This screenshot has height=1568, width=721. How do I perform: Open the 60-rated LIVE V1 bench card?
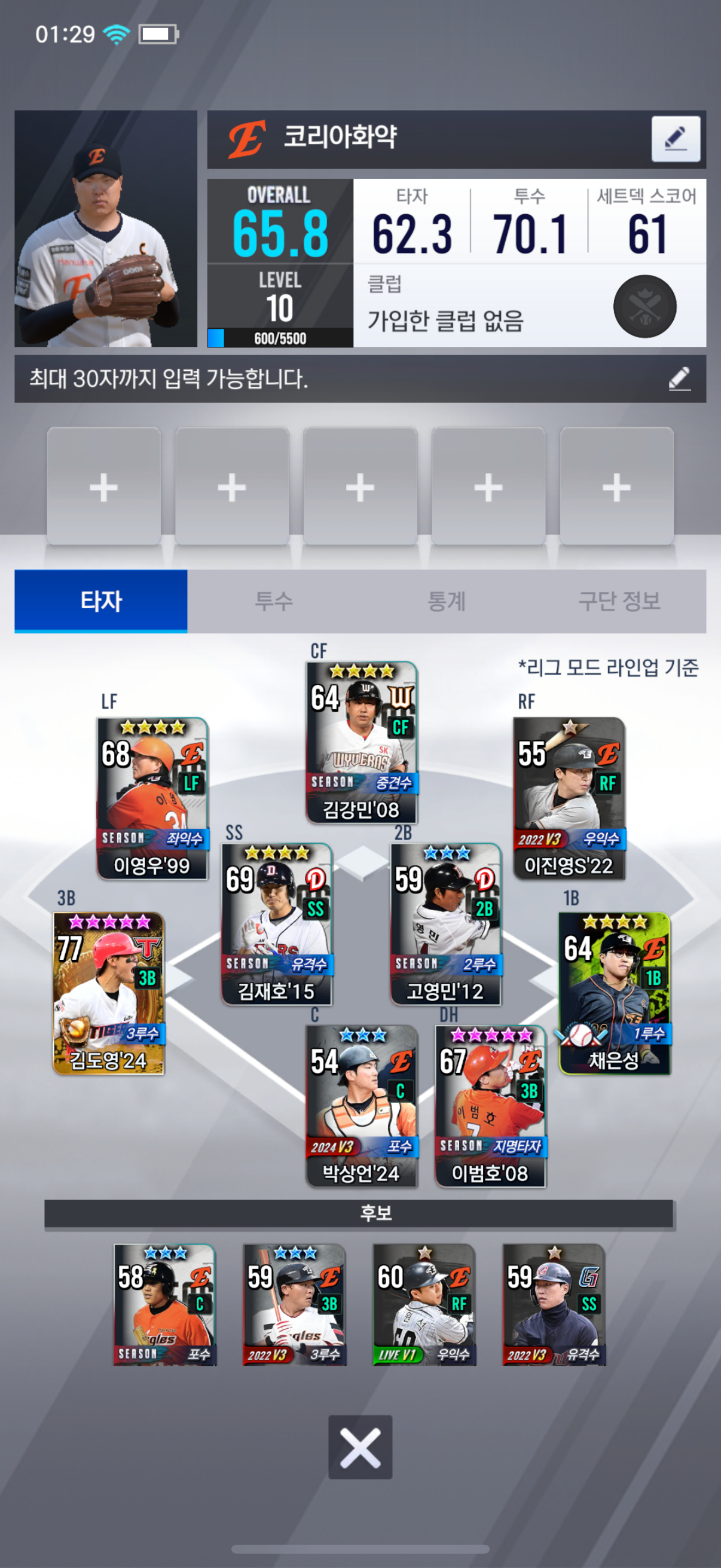point(424,1304)
